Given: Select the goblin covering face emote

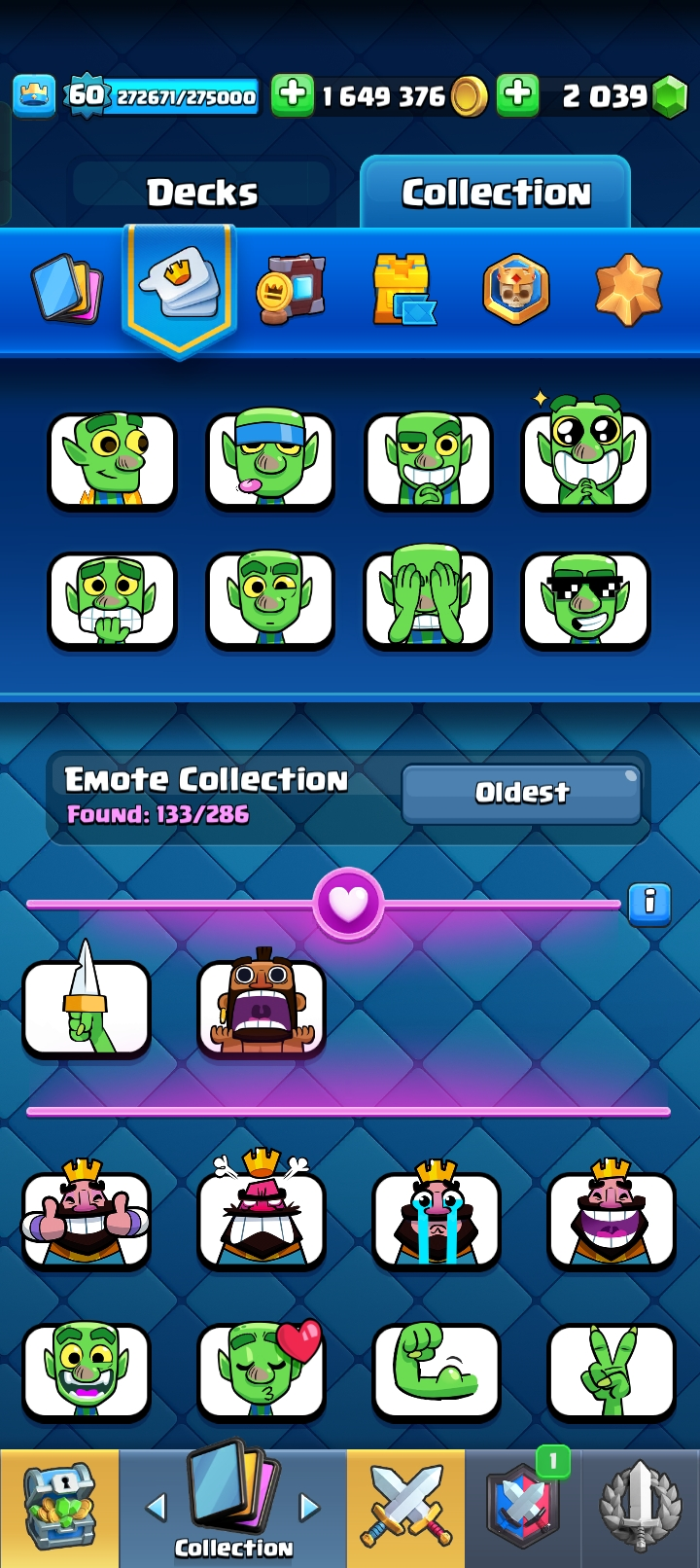Looking at the screenshot, I should [428, 600].
